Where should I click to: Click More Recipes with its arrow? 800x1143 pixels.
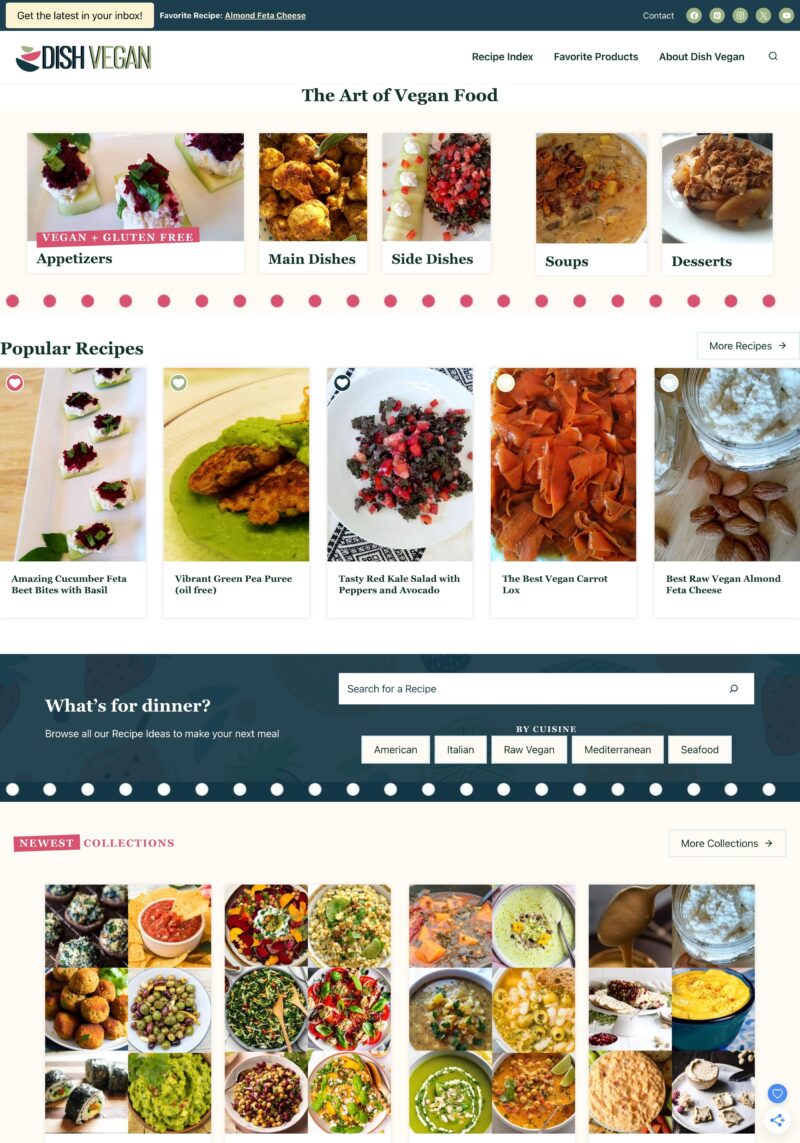click(x=747, y=345)
